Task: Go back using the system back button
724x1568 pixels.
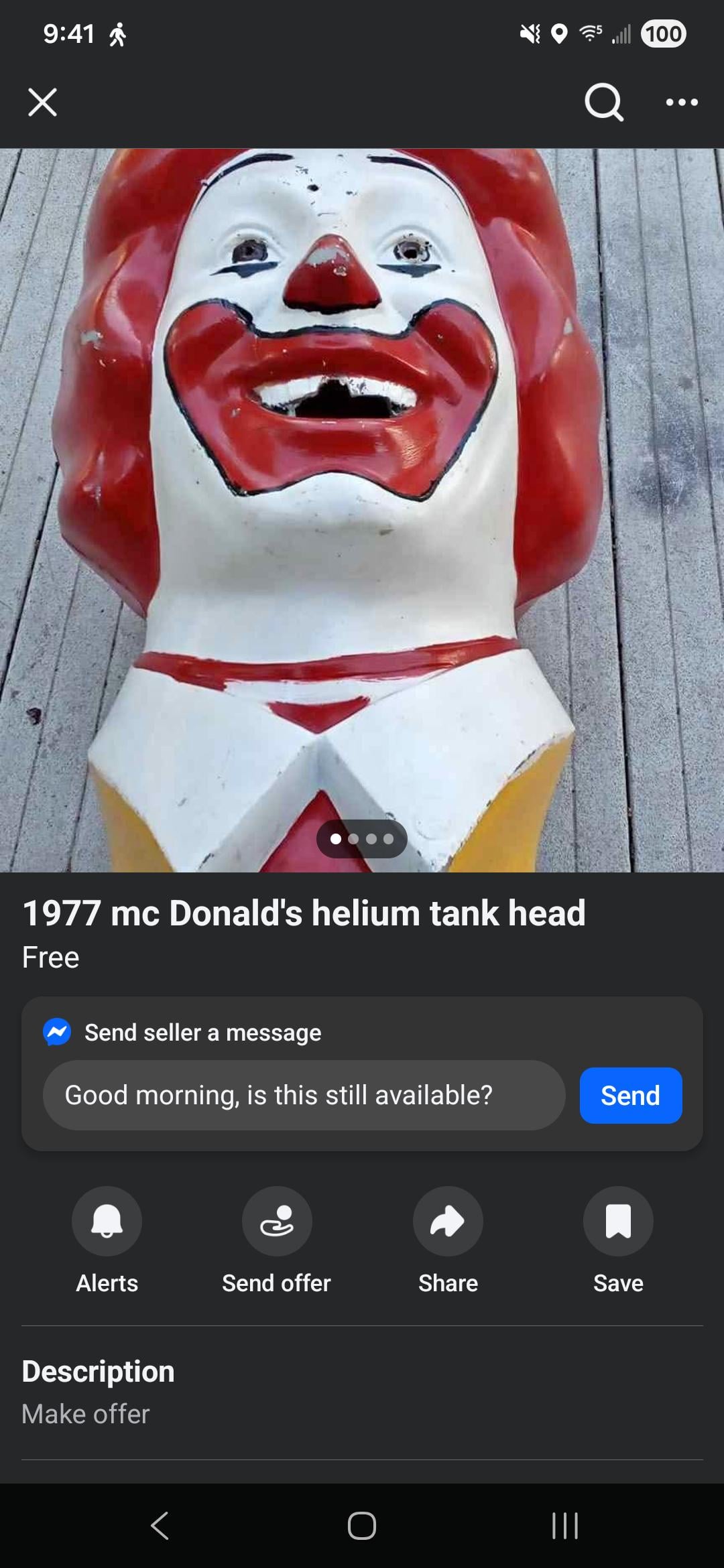Action: (x=160, y=1526)
